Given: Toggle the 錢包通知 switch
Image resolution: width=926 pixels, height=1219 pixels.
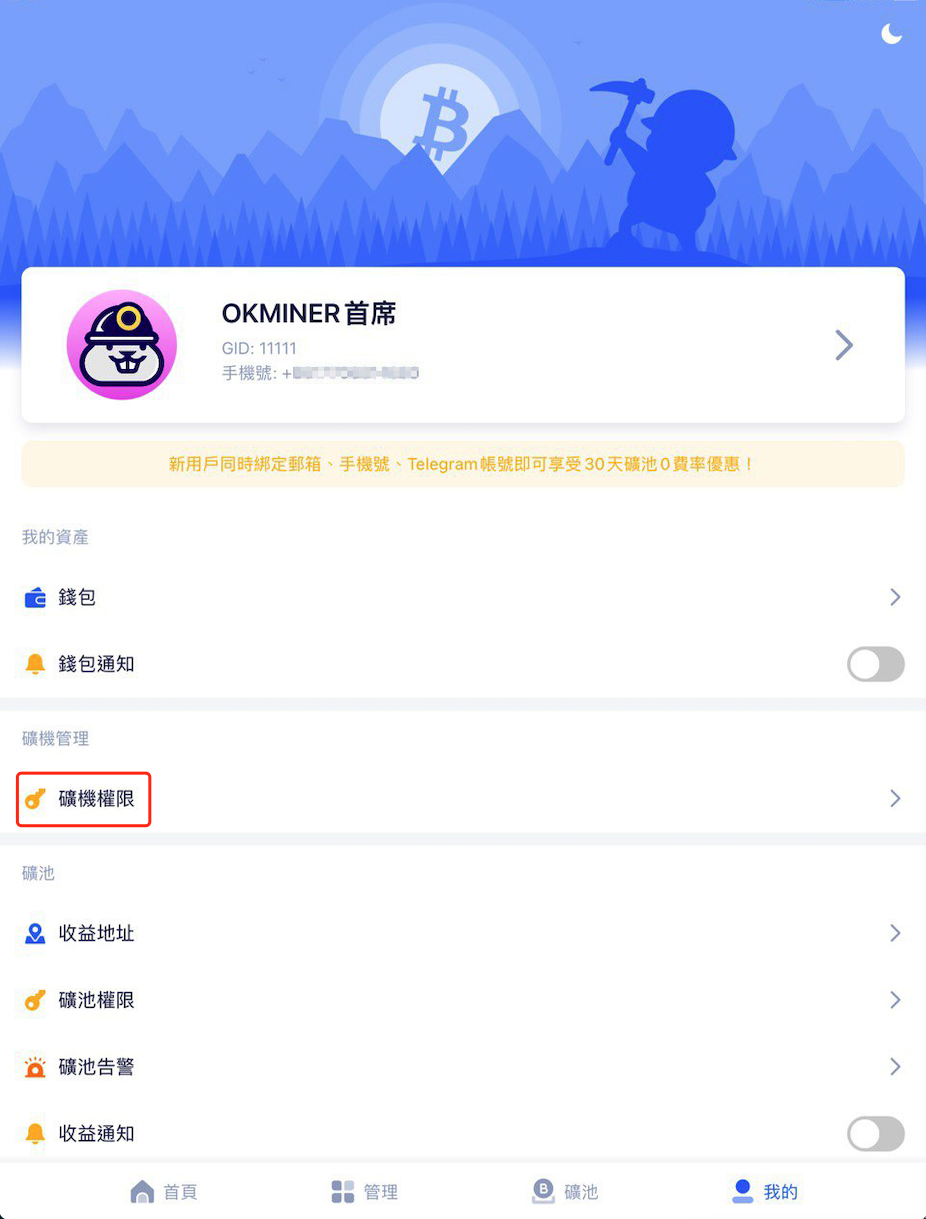Looking at the screenshot, I should (x=875, y=664).
